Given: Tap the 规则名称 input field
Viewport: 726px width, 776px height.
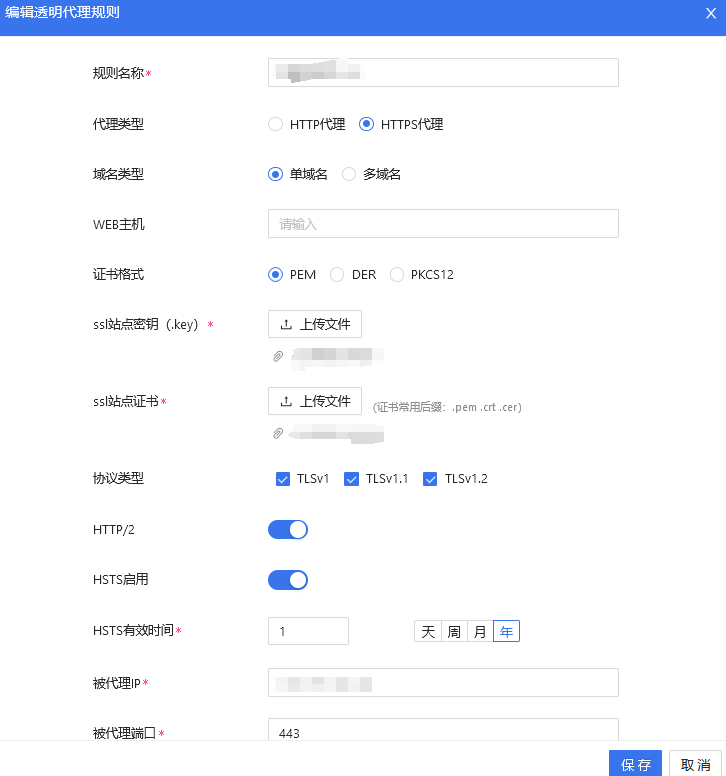Looking at the screenshot, I should [443, 73].
